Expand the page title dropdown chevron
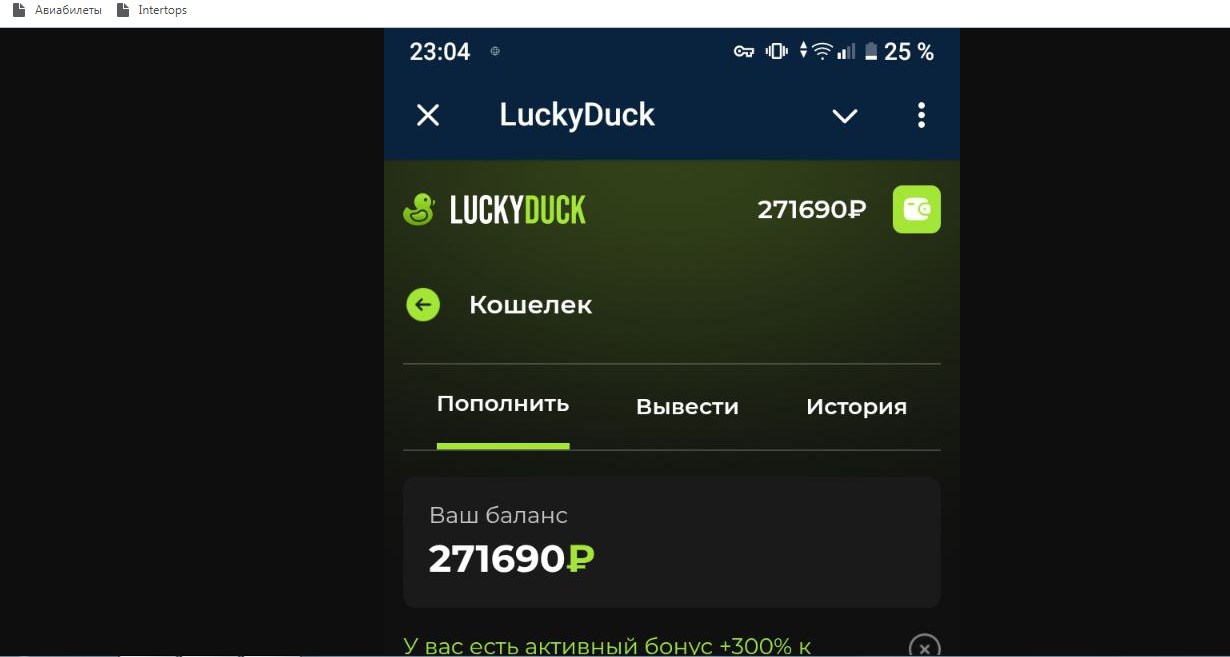Image resolution: width=1230 pixels, height=657 pixels. (845, 116)
